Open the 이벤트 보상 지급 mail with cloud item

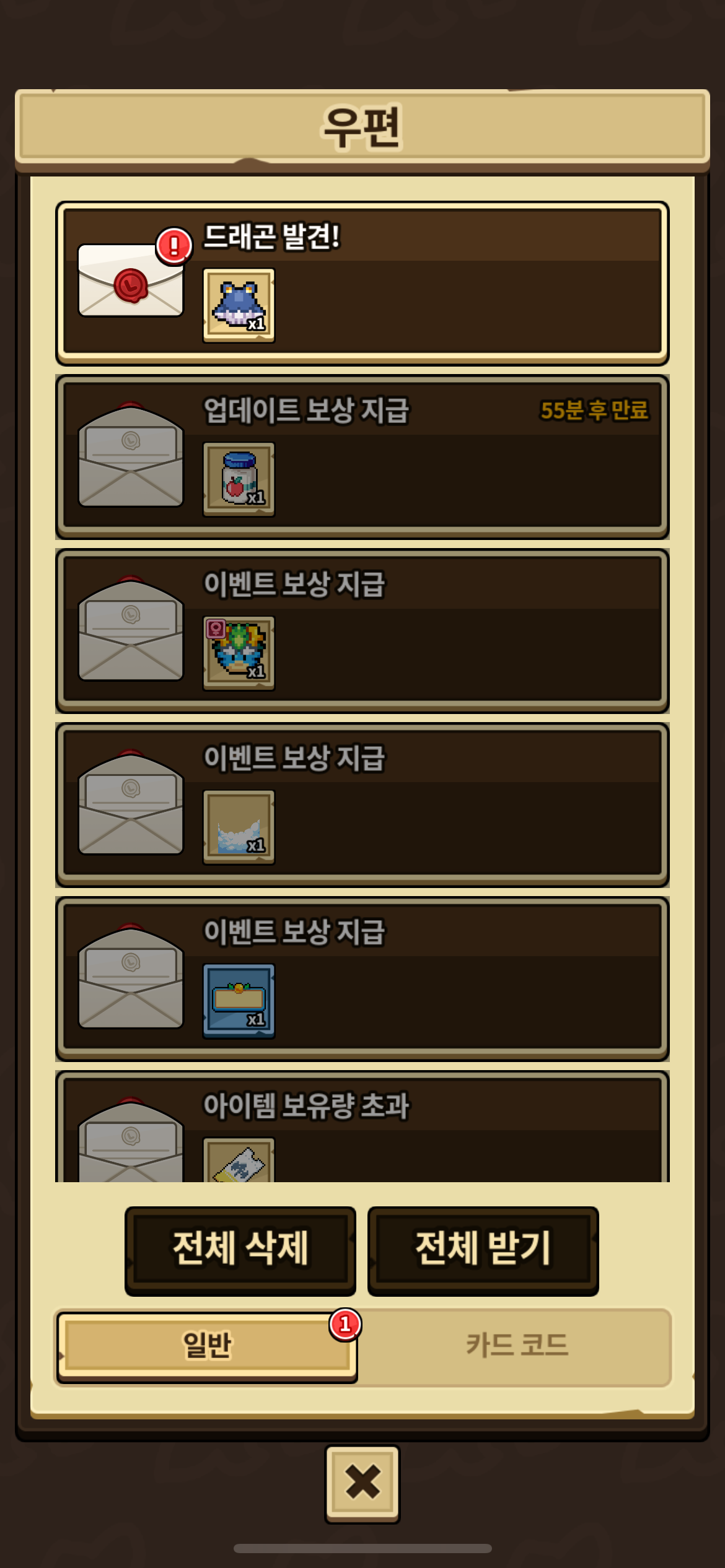(x=362, y=804)
